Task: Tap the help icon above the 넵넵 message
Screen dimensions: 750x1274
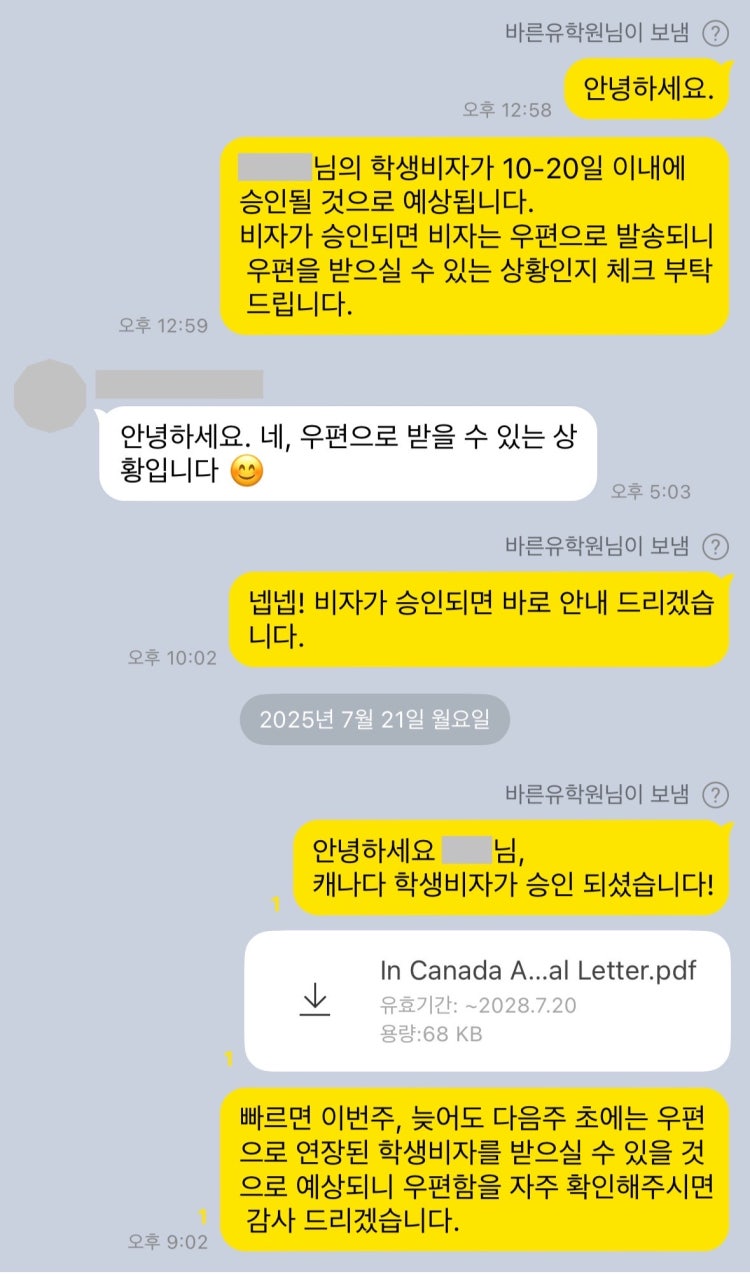Action: click(x=715, y=547)
